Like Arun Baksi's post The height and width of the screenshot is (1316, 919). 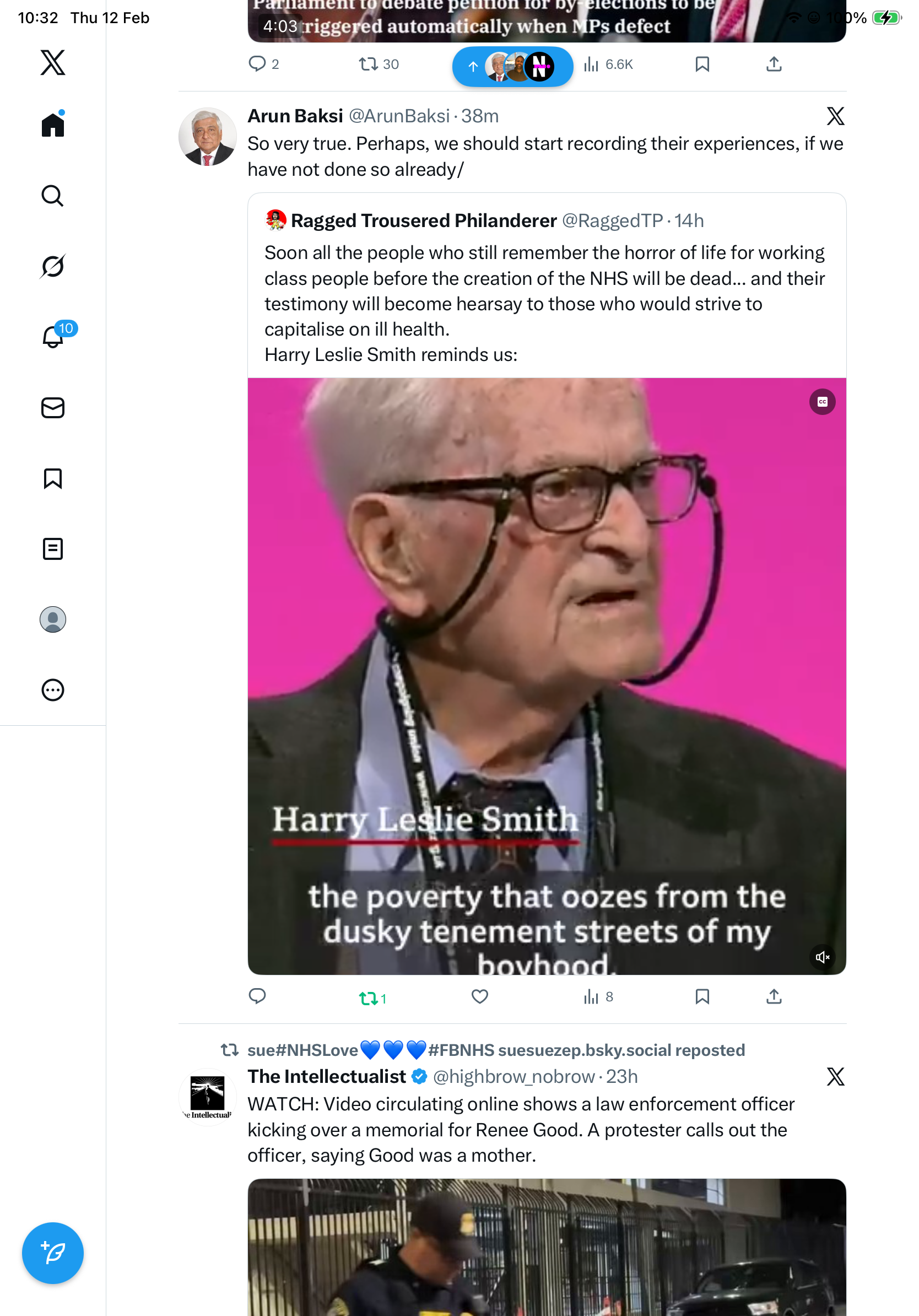pyautogui.click(x=479, y=996)
